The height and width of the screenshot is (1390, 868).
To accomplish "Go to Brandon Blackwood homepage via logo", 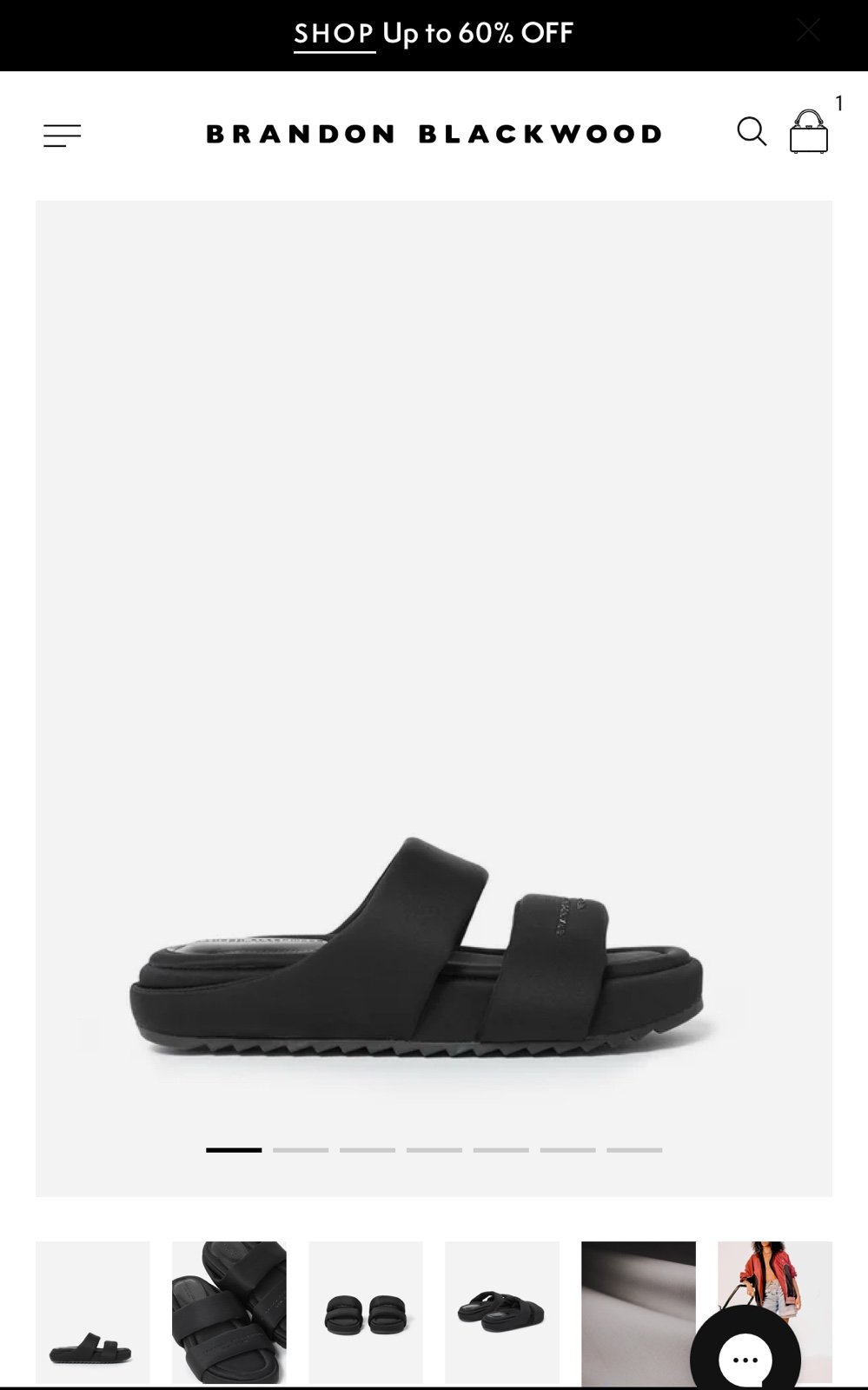I will pyautogui.click(x=434, y=134).
